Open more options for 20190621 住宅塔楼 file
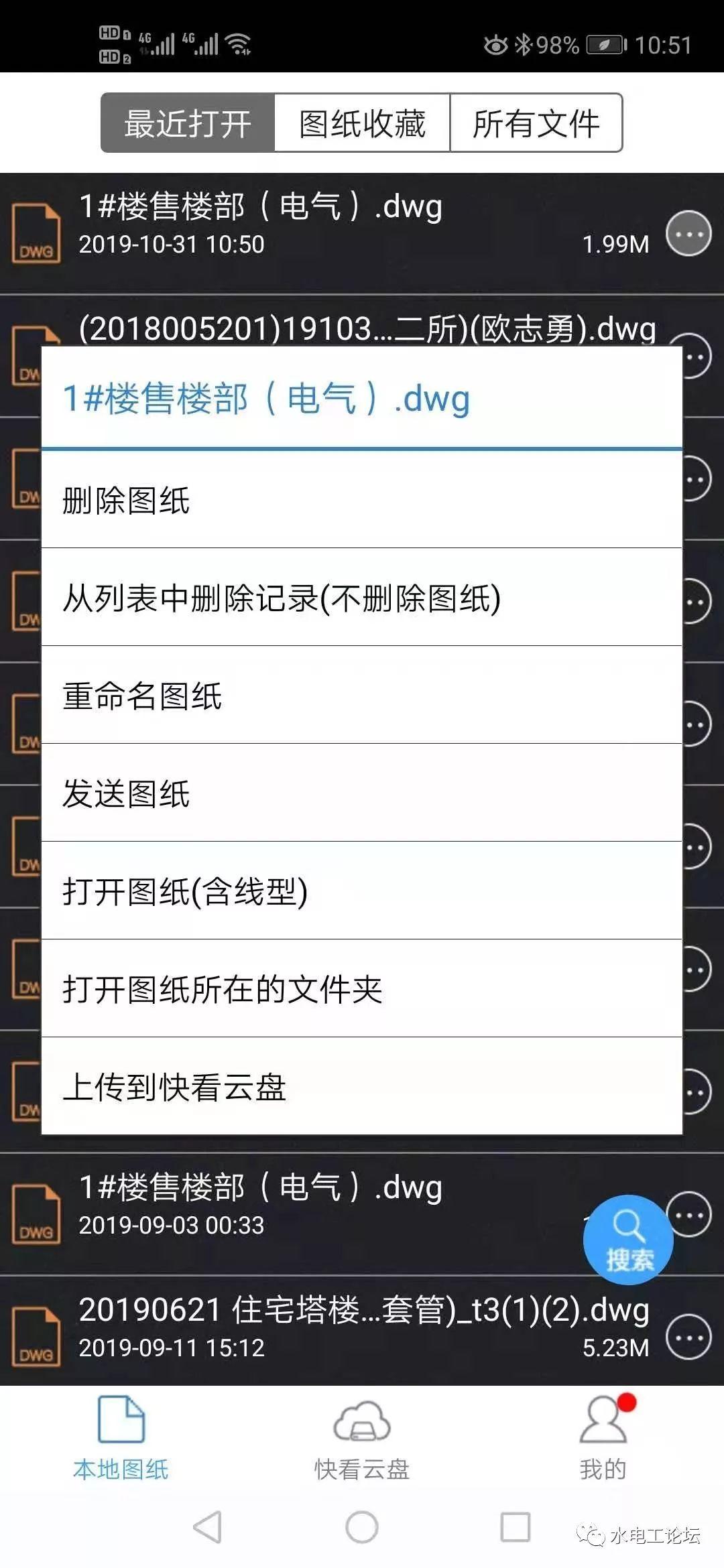Screen dimensions: 724x1568 688,1337
